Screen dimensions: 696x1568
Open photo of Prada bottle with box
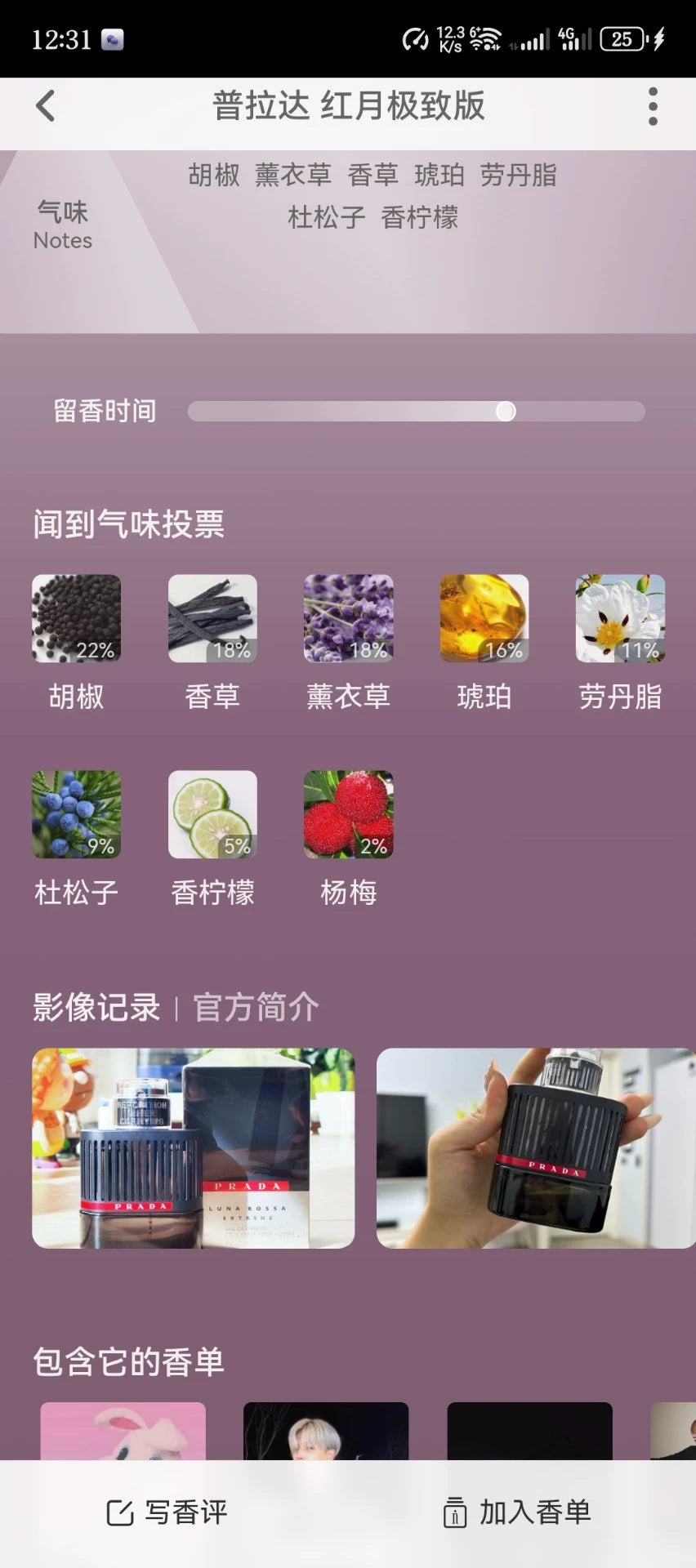[194, 1147]
